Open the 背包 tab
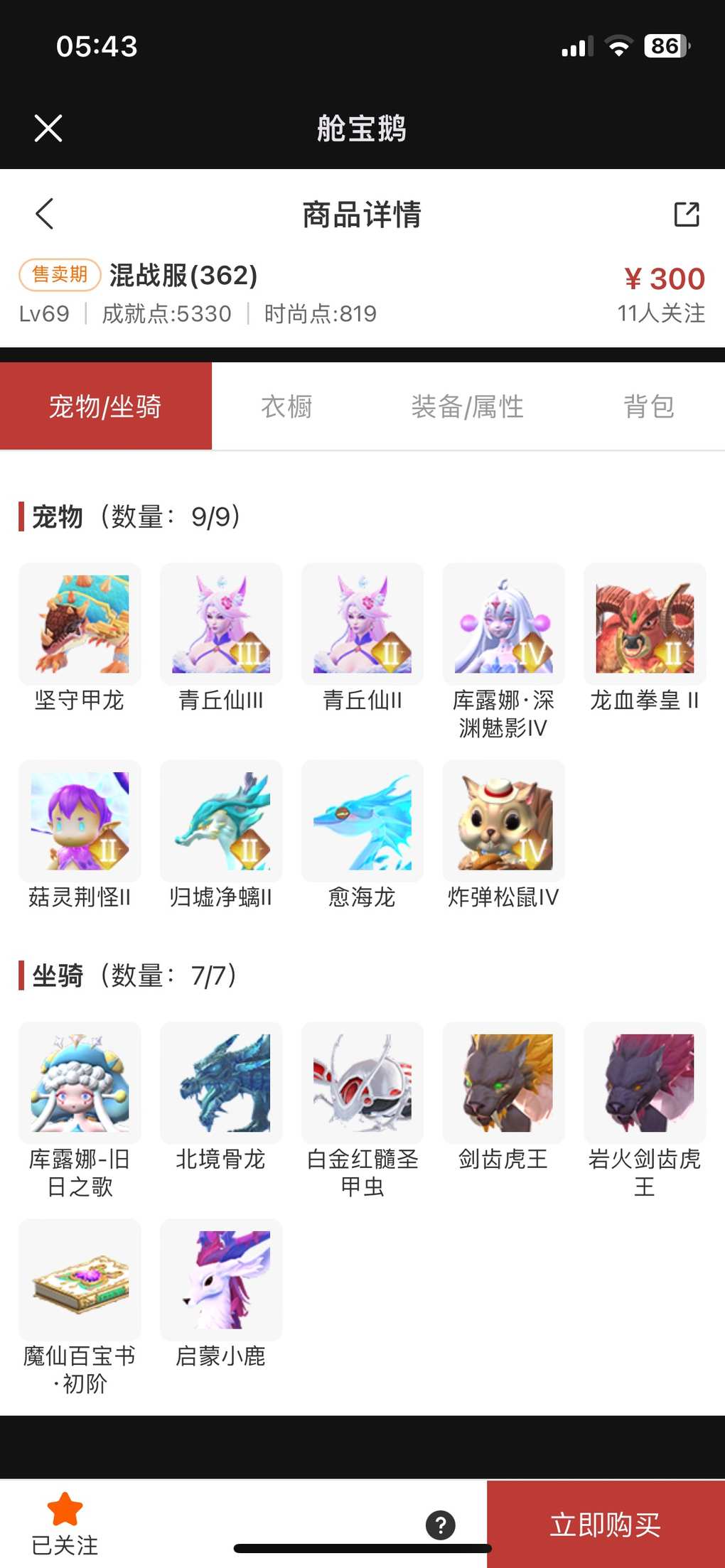Screen dimensions: 725x1568 click(648, 407)
